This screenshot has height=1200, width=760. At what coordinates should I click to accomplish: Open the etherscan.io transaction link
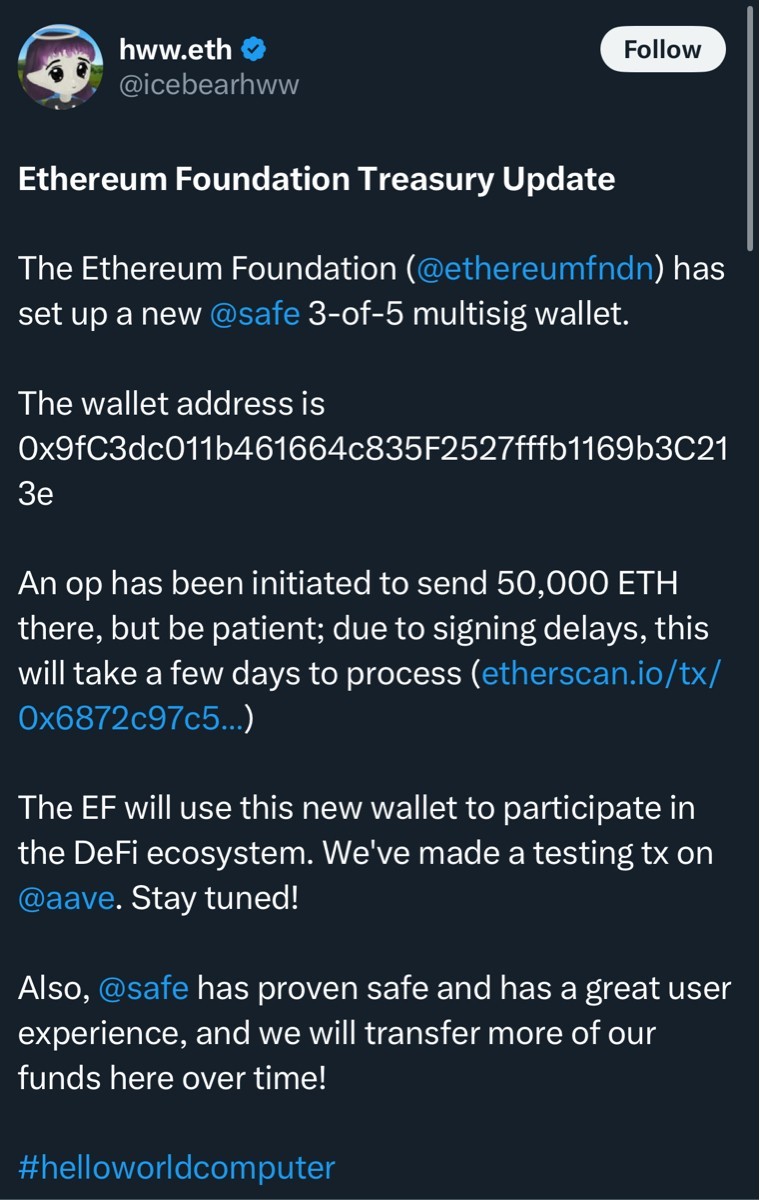(601, 675)
